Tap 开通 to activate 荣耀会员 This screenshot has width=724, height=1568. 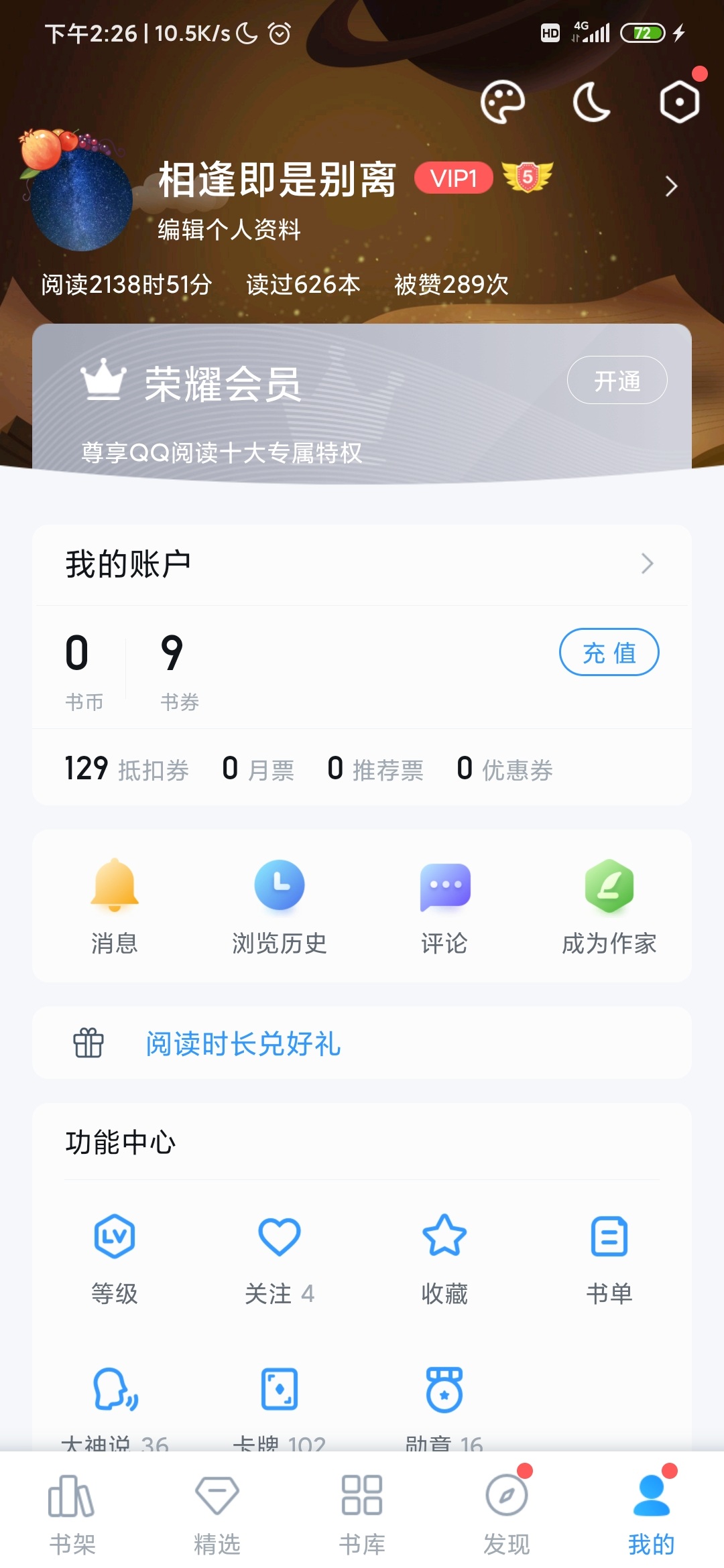[617, 381]
